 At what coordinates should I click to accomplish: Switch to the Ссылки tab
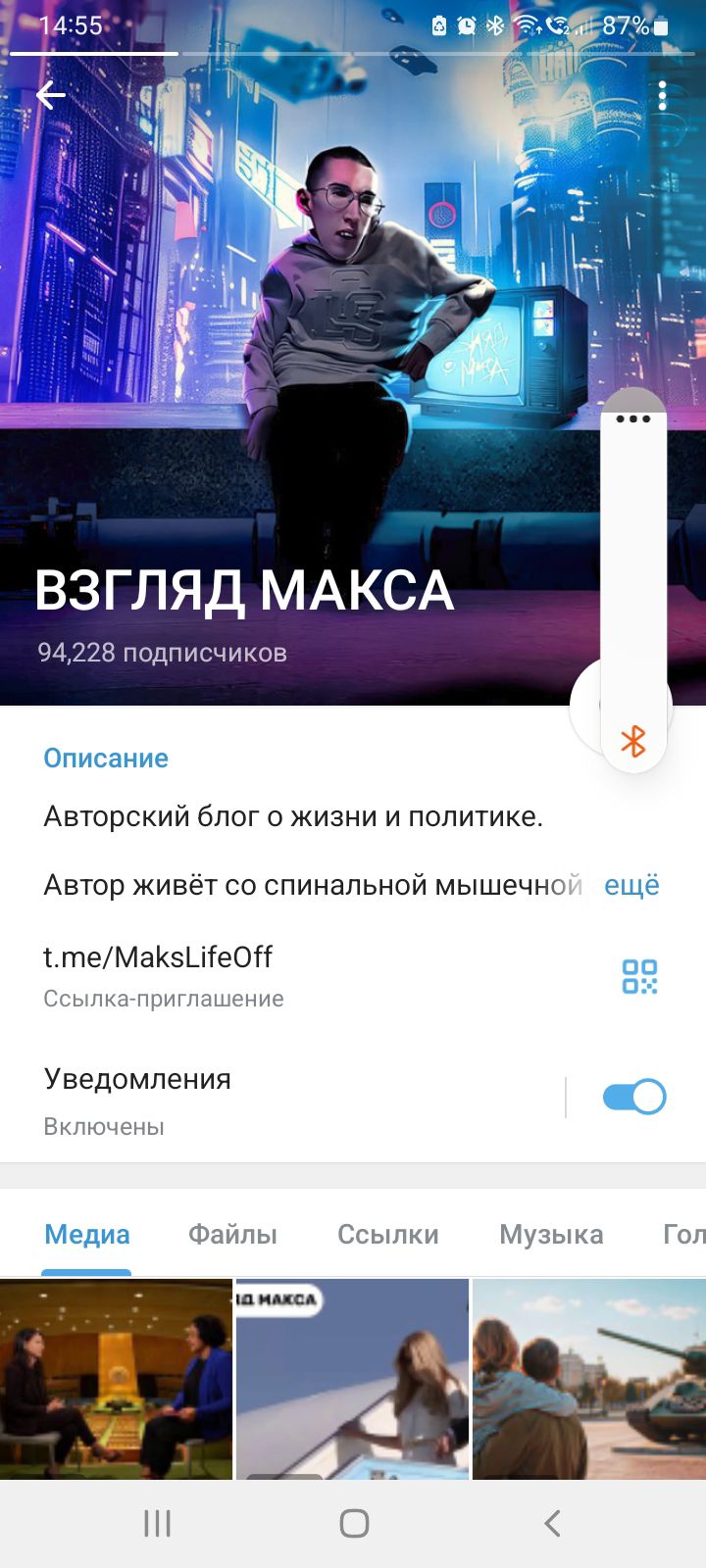click(387, 1234)
